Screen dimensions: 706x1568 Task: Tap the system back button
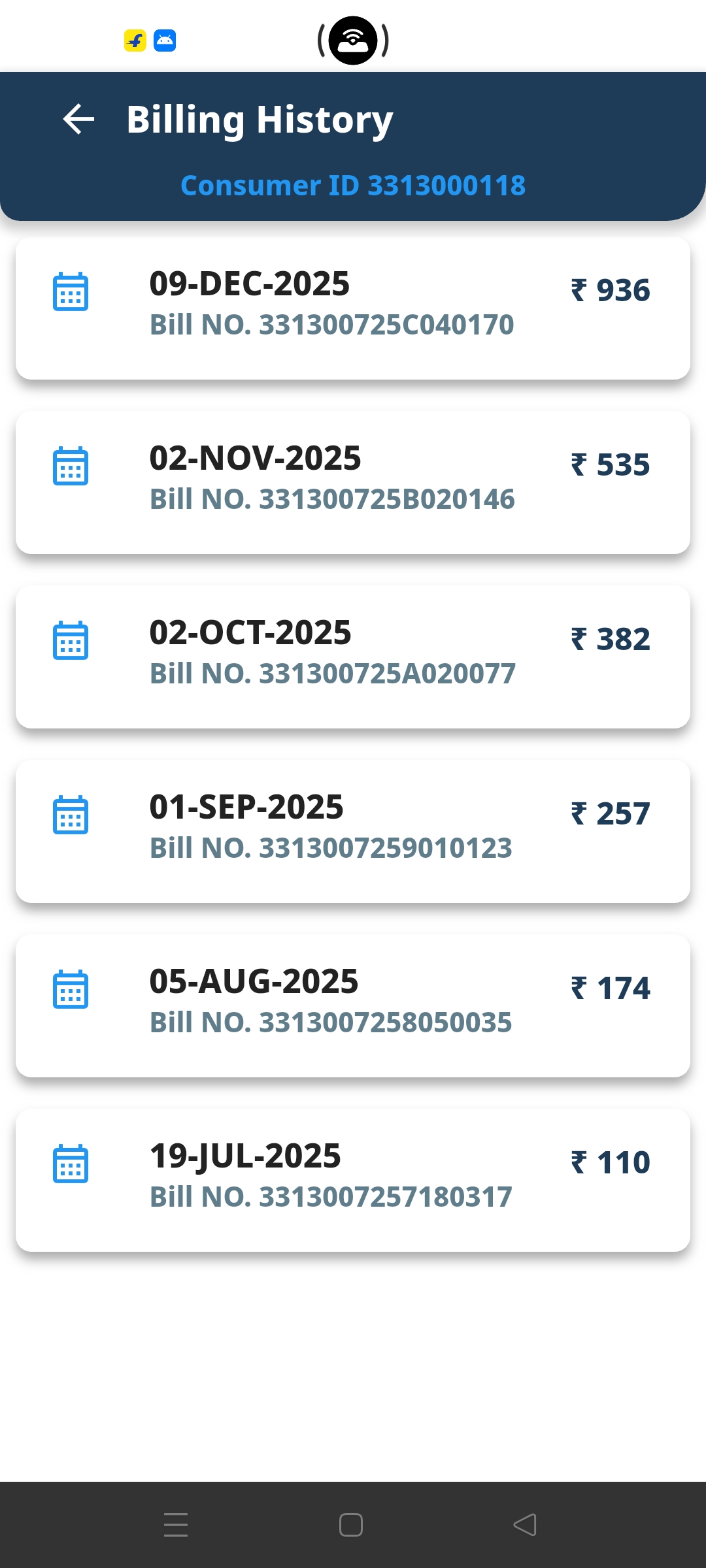(x=525, y=1525)
